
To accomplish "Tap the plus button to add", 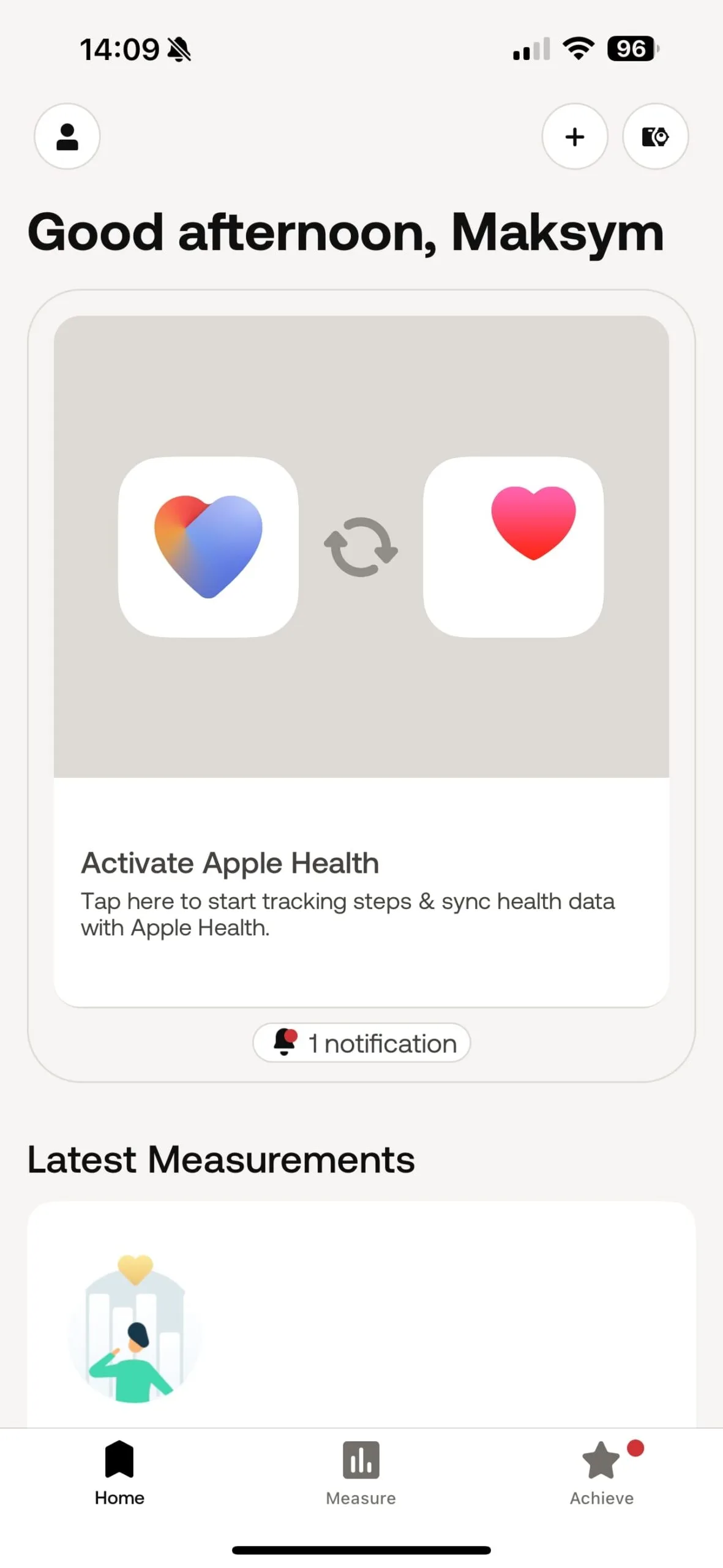I will coord(574,136).
